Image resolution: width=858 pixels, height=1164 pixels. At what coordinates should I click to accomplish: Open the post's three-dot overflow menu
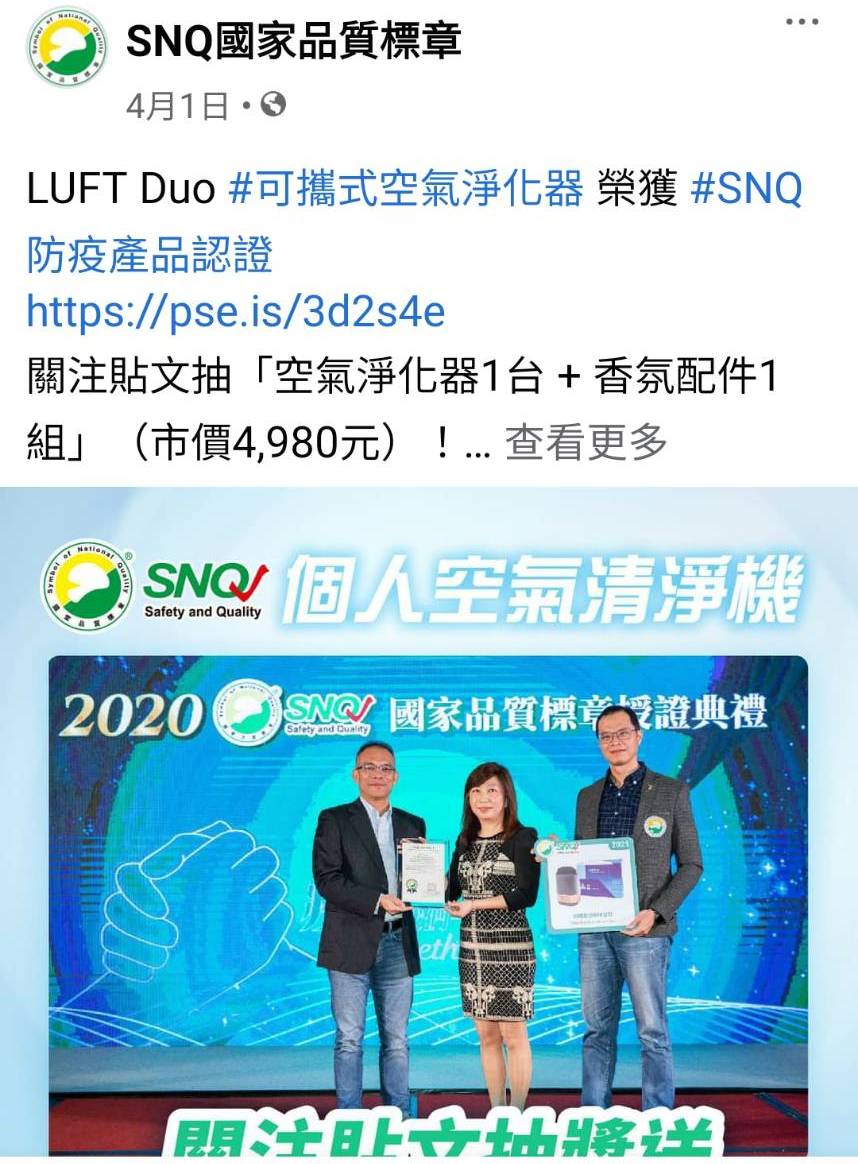coord(802,23)
